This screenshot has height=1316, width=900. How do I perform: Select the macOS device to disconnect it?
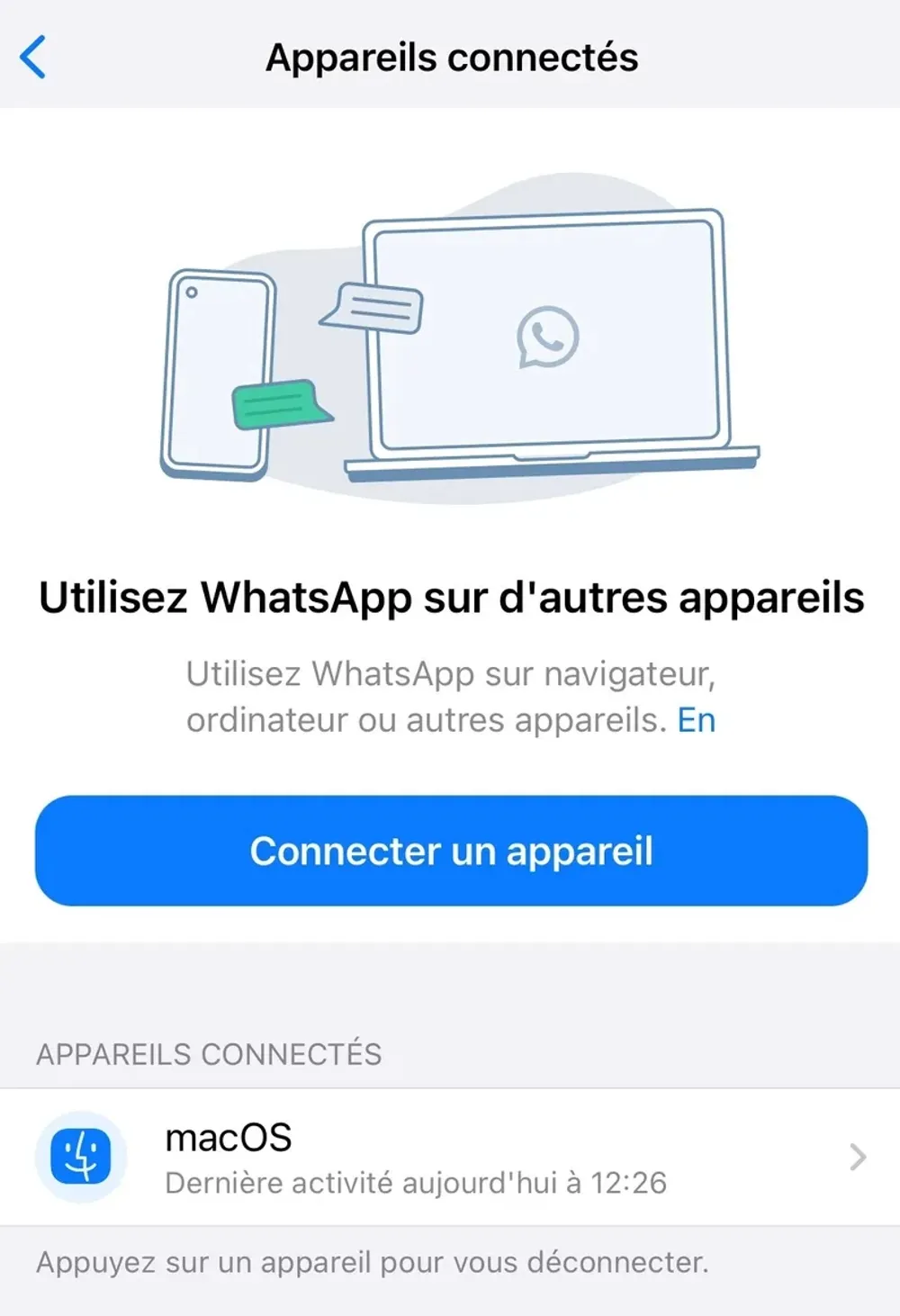pos(450,1158)
